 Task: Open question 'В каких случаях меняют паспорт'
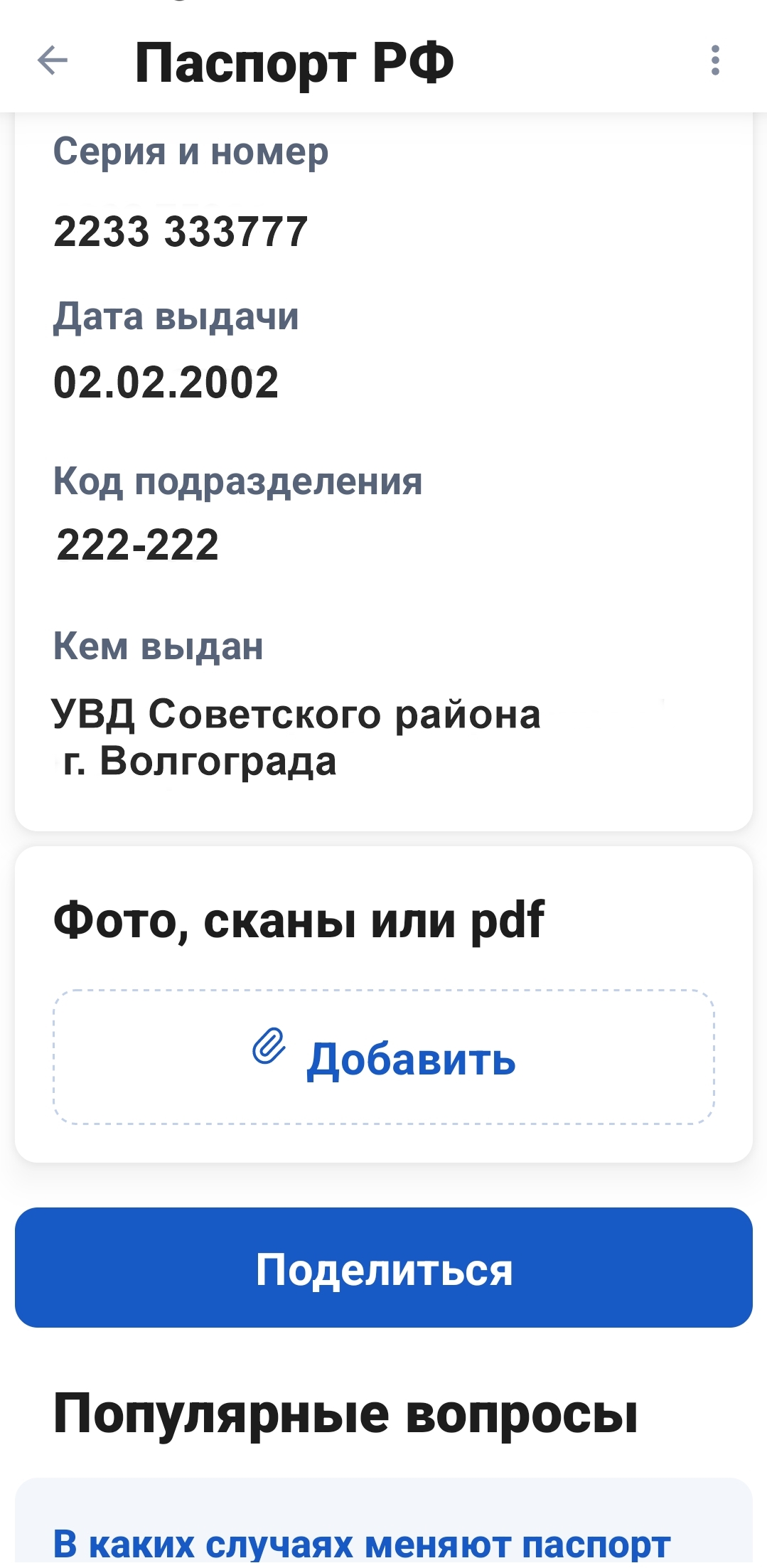362,1545
